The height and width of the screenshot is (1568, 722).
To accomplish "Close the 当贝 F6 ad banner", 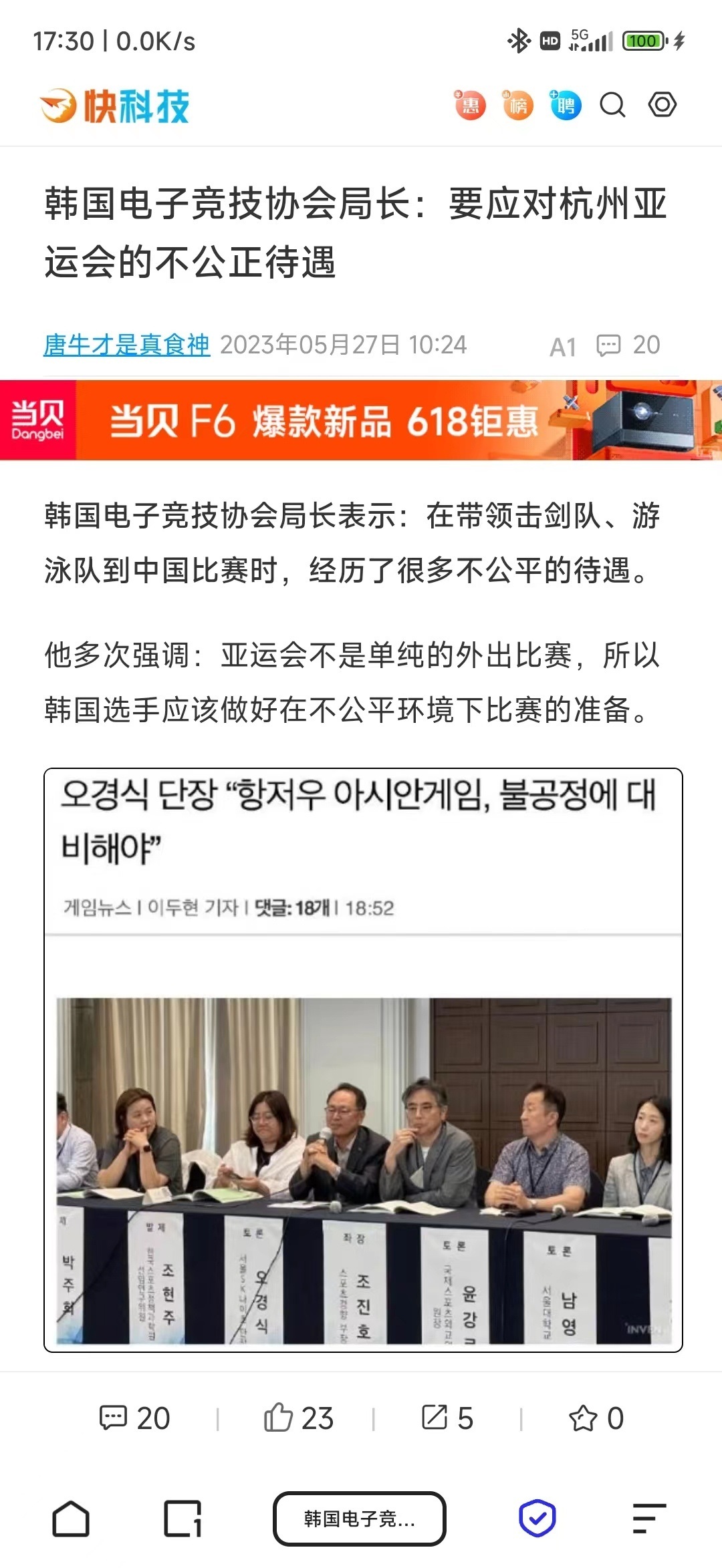I will (x=570, y=402).
